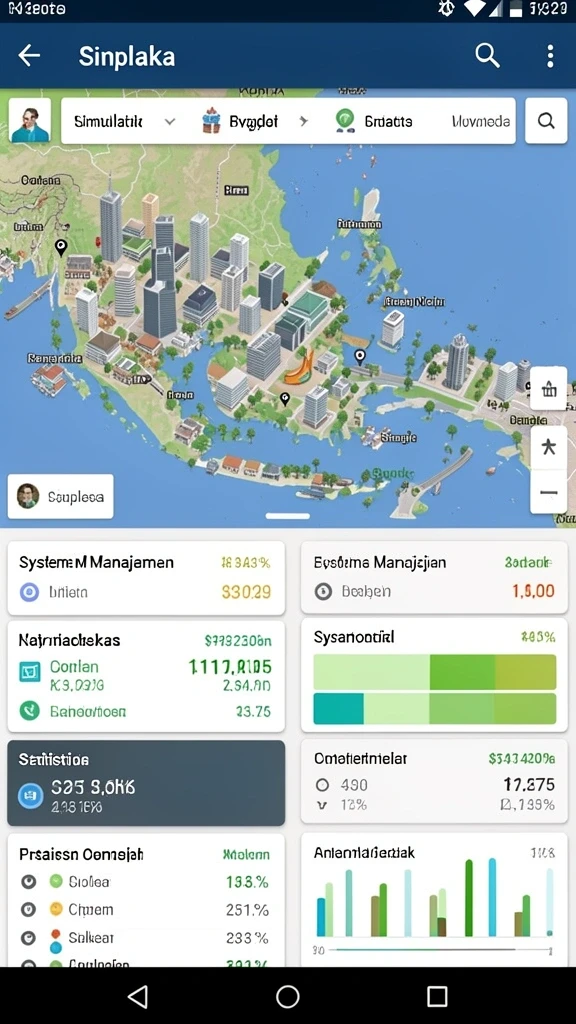Open the Sysanontiıl green bar chart card
Viewport: 576px width, 1024px height.
click(x=434, y=675)
